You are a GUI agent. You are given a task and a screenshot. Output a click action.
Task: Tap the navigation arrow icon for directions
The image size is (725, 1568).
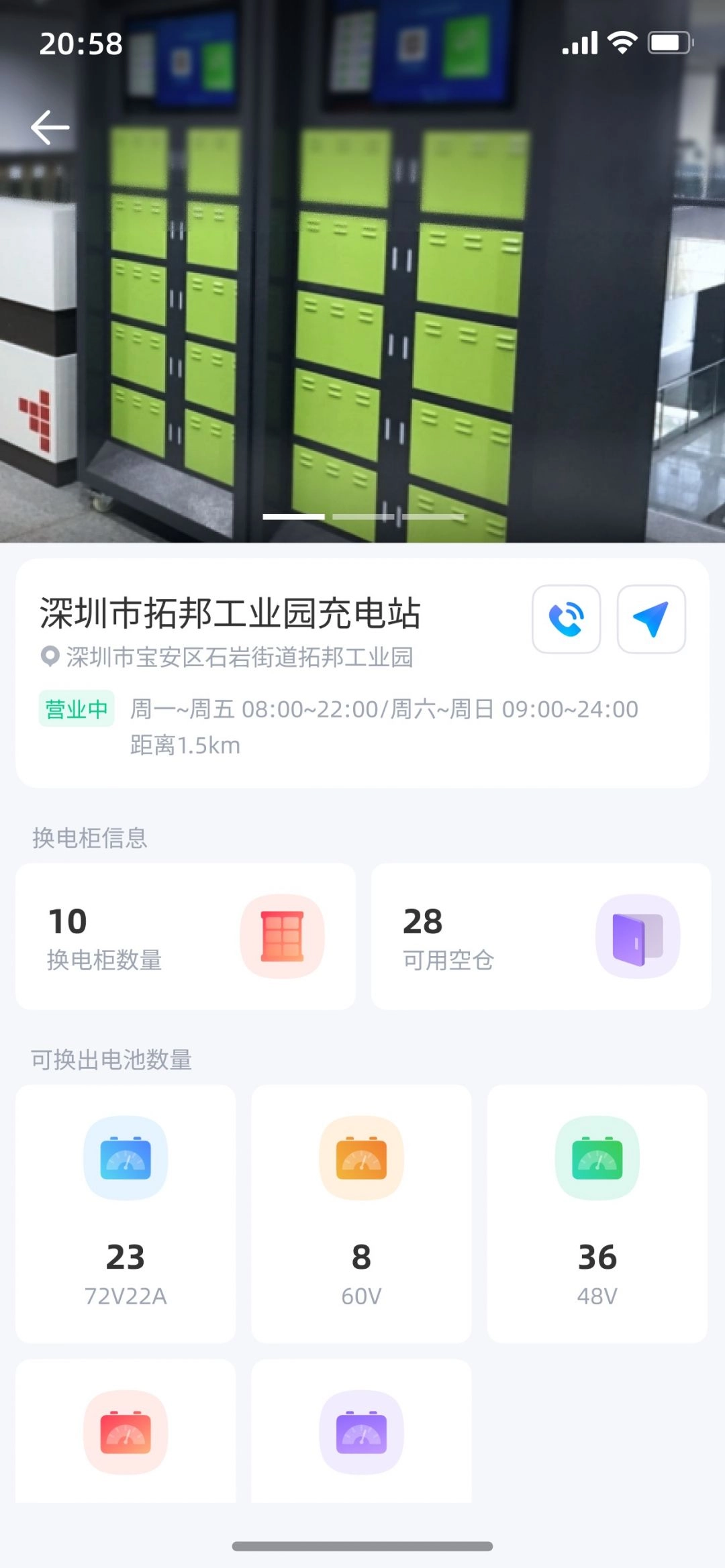[650, 618]
